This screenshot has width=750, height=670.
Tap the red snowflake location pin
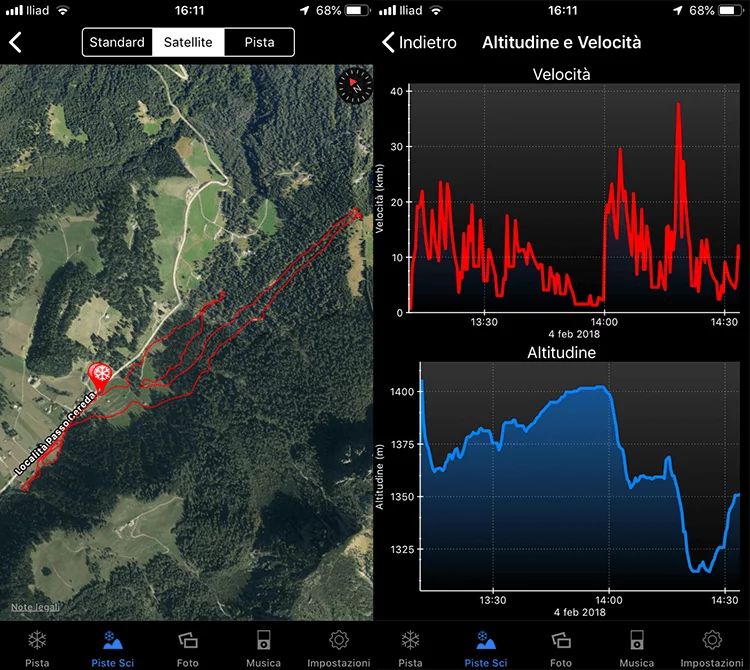100,375
